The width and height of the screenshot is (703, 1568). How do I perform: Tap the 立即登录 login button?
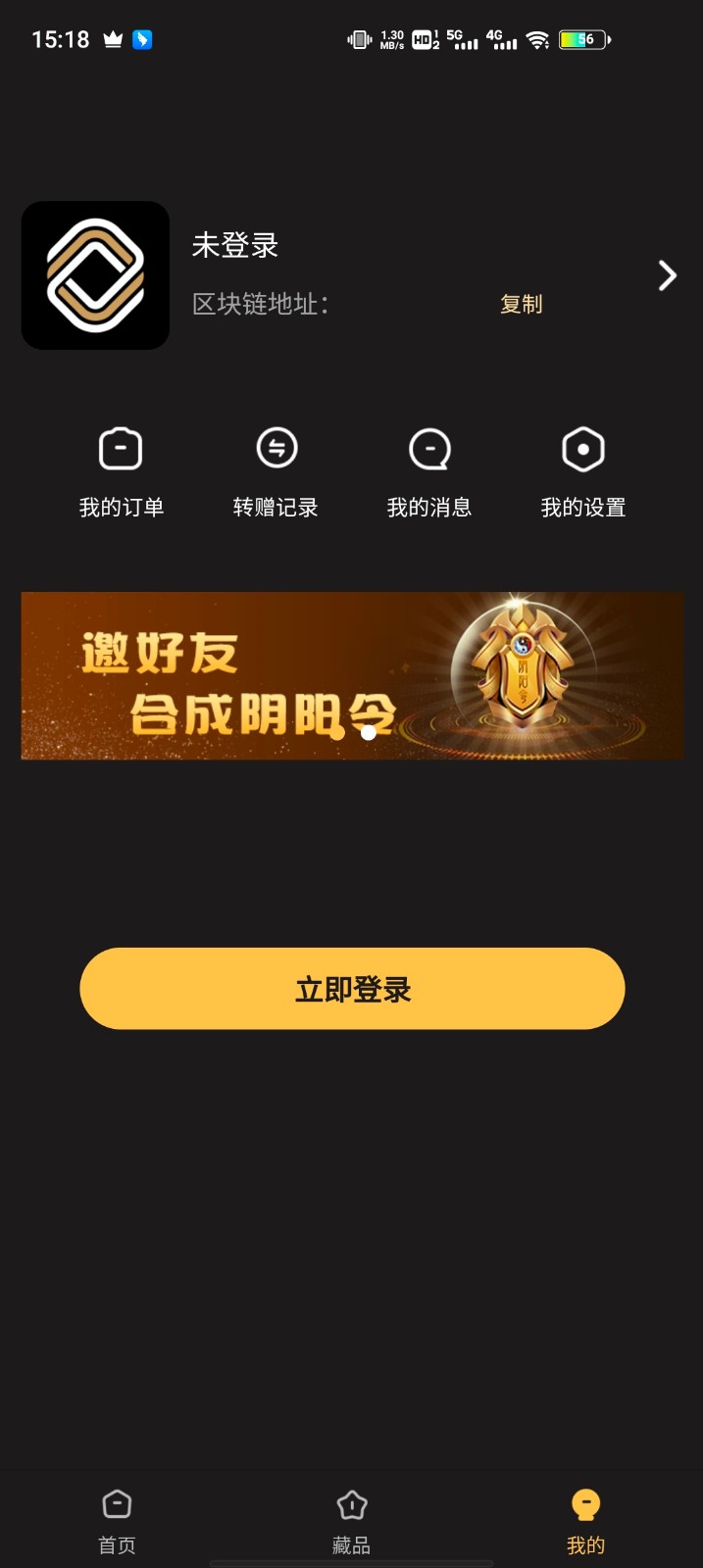[352, 988]
